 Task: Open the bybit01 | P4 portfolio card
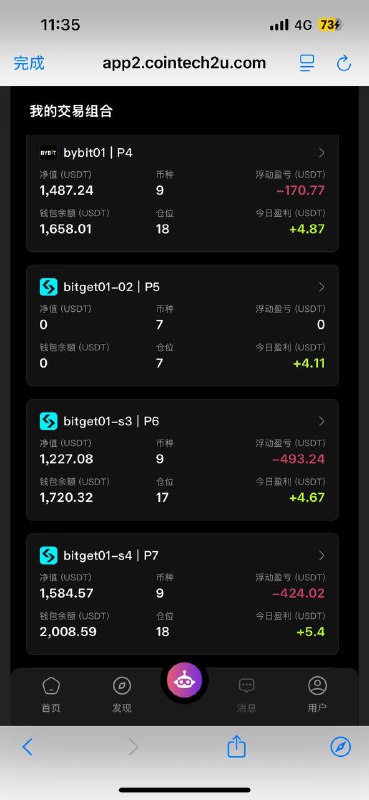click(x=182, y=193)
